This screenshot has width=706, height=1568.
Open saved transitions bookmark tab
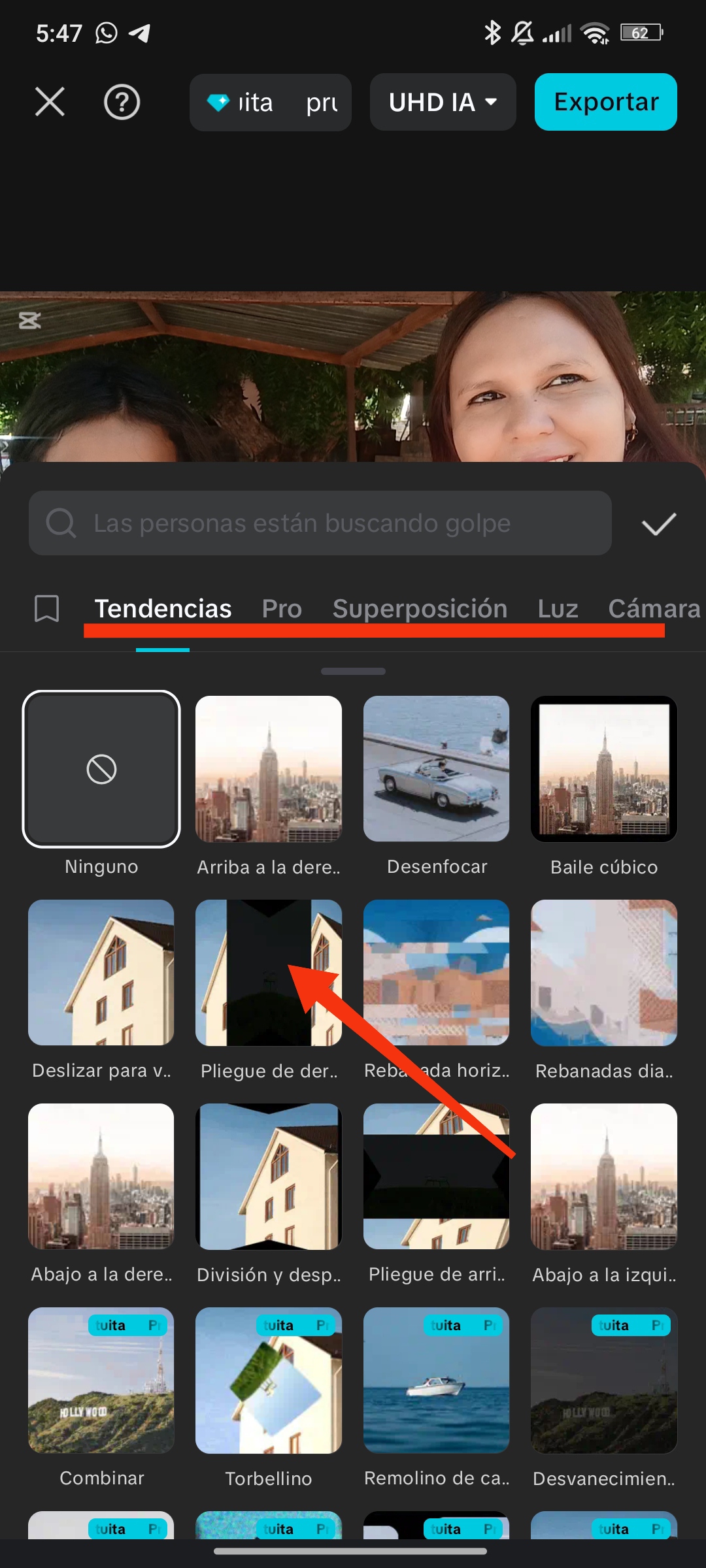click(46, 608)
